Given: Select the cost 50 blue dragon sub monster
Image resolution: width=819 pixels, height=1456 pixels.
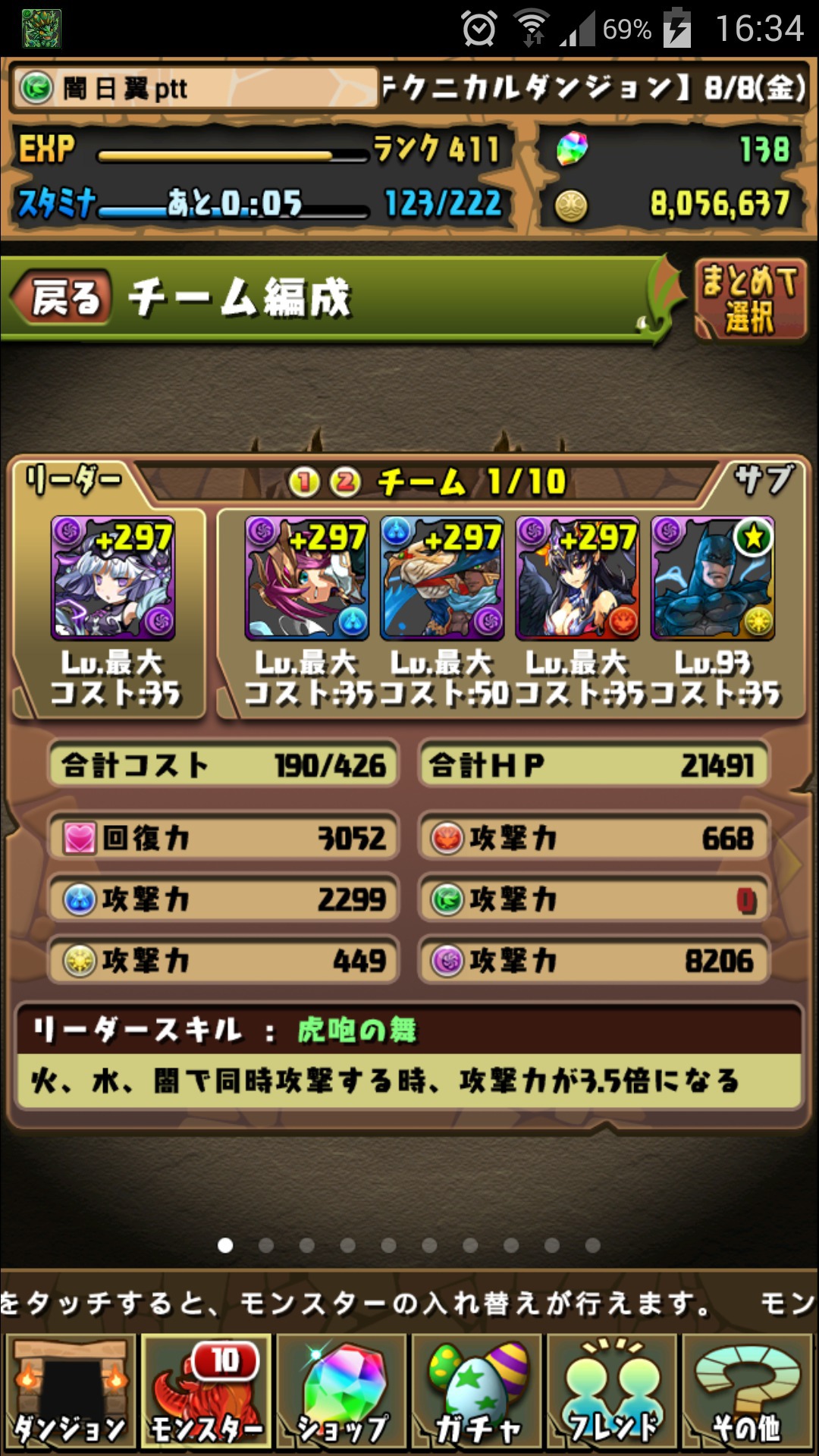Looking at the screenshot, I should tap(442, 579).
